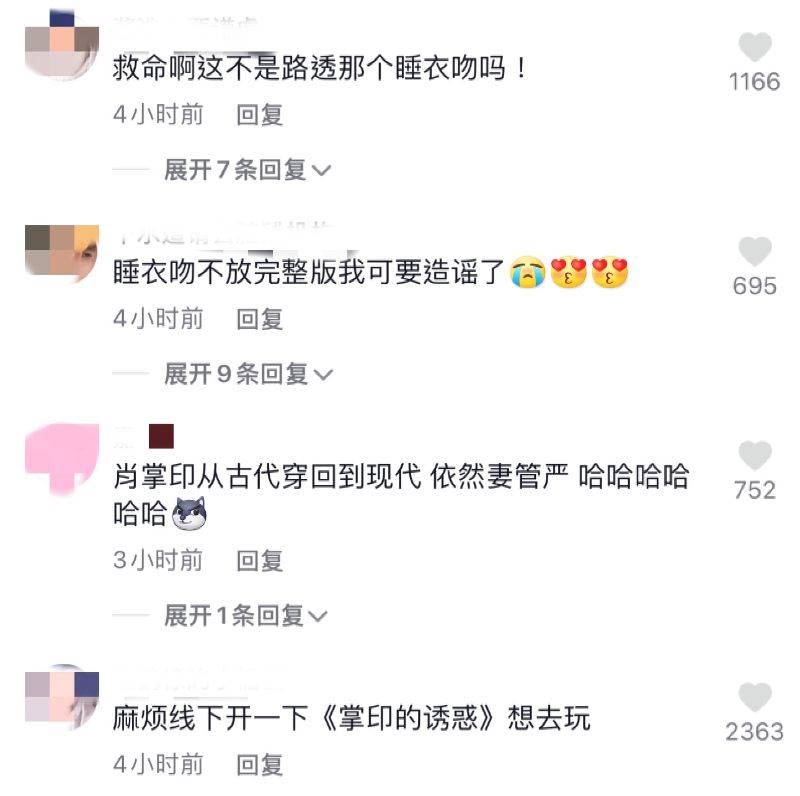Image resolution: width=800 pixels, height=796 pixels.
Task: Like the 《掌印的诱惑》 comment
Action: [755, 698]
